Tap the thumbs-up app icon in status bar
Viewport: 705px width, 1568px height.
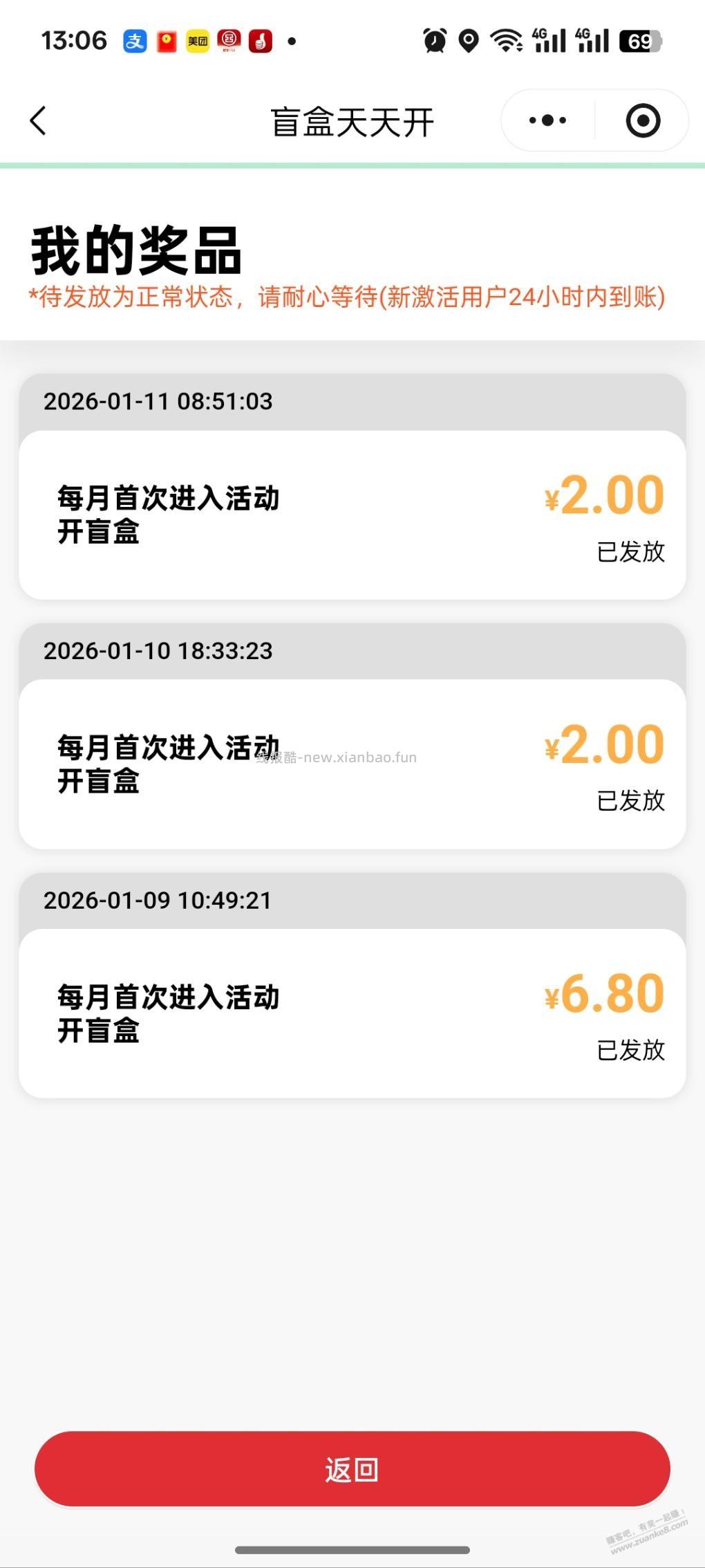(261, 40)
